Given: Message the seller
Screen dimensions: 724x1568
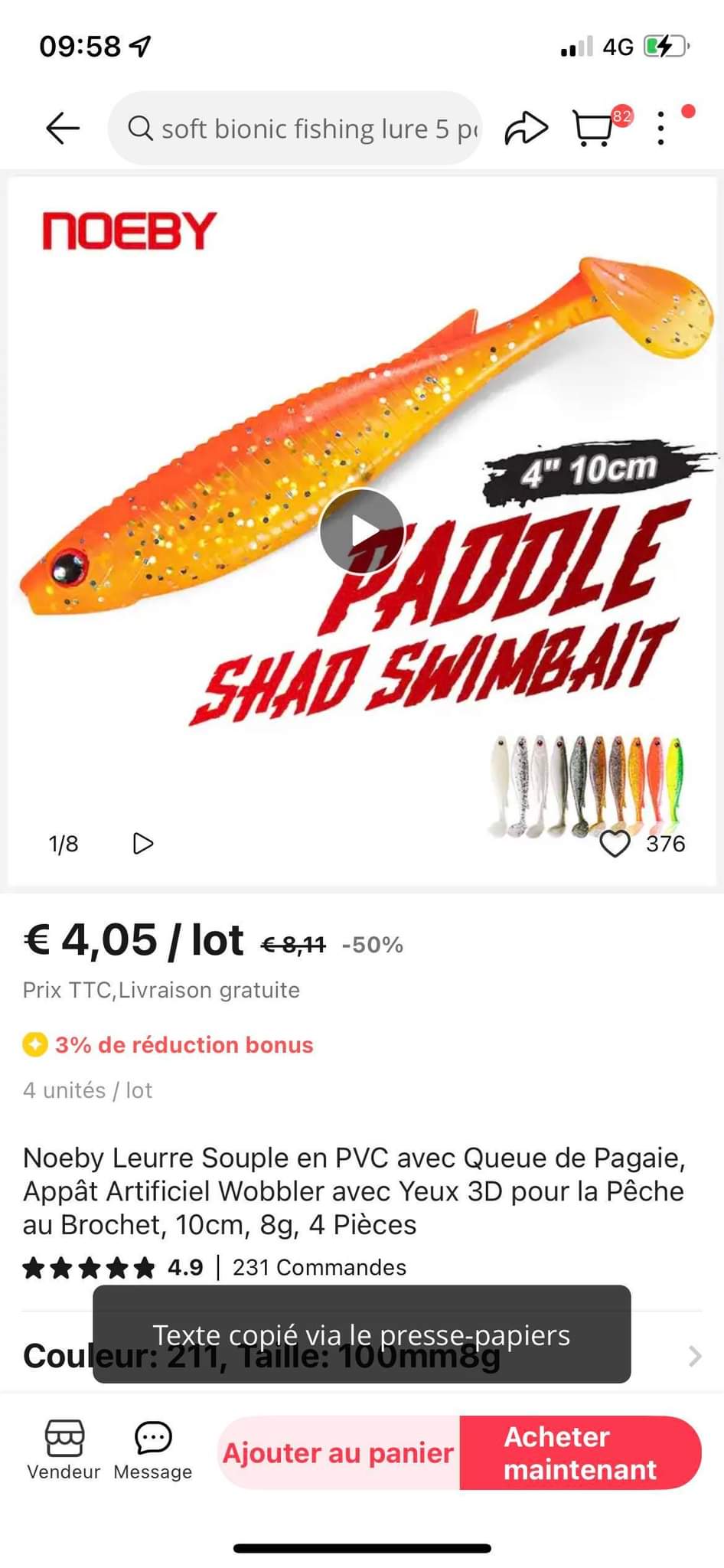Looking at the screenshot, I should click(153, 1450).
